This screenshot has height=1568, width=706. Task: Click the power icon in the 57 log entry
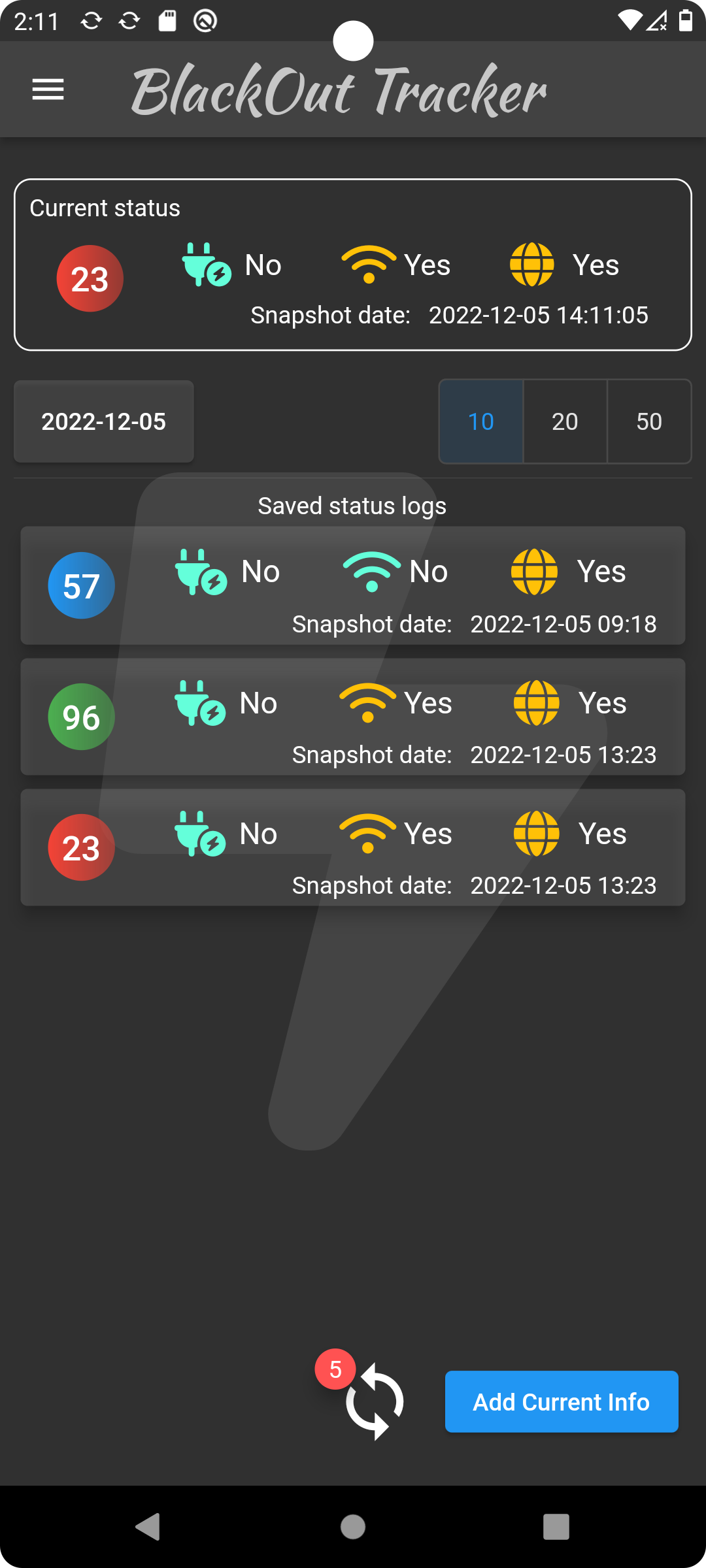(199, 572)
